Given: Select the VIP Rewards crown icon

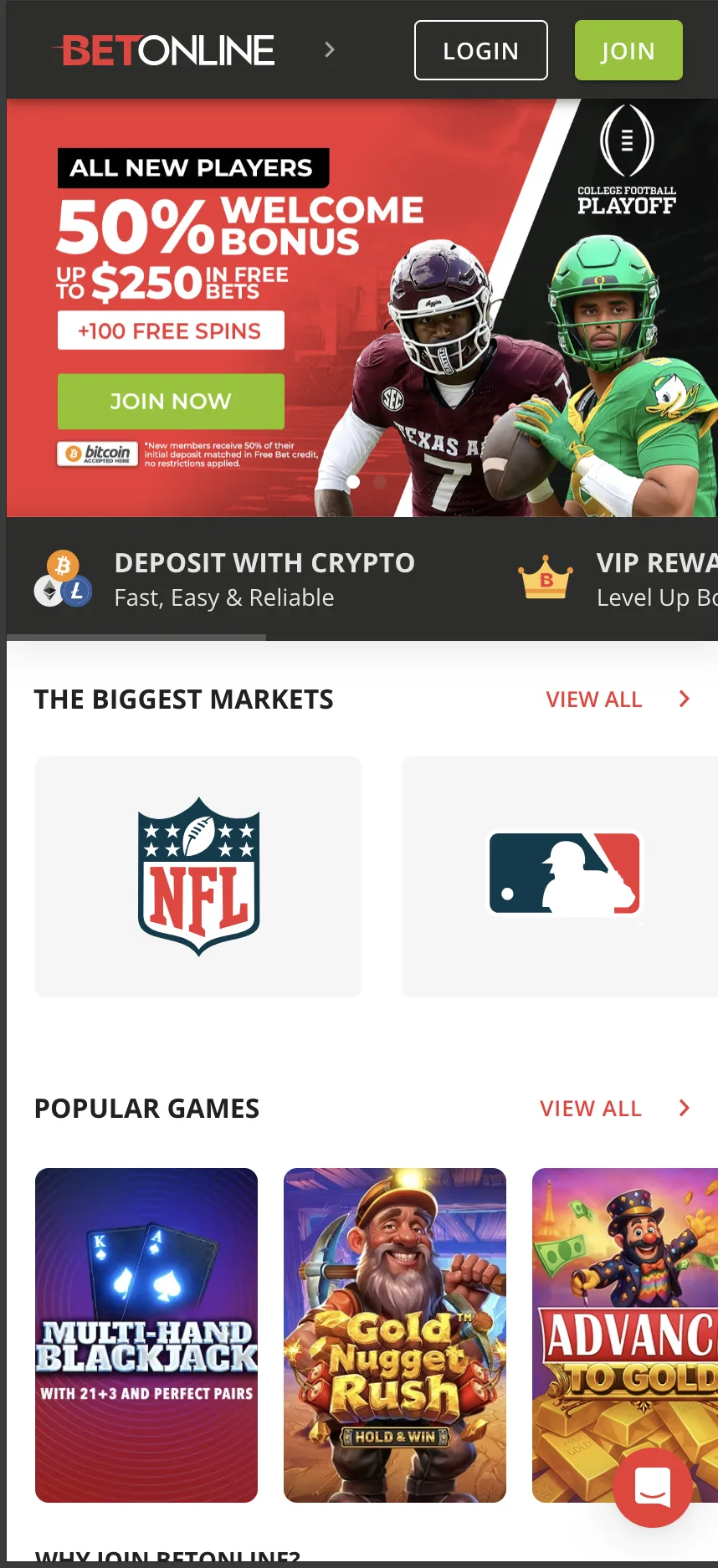Looking at the screenshot, I should 546,579.
